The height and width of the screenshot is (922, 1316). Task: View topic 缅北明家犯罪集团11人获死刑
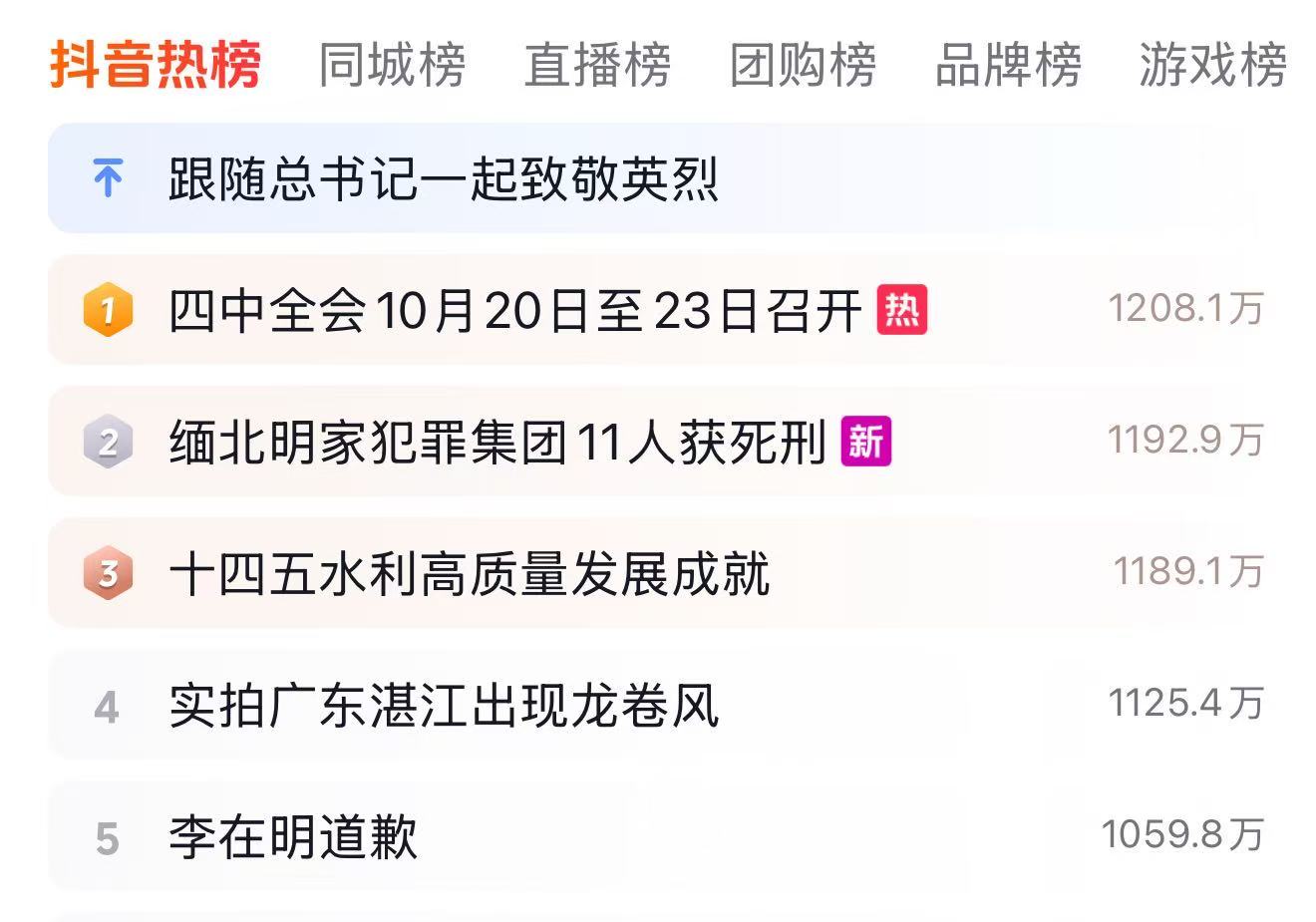point(496,443)
